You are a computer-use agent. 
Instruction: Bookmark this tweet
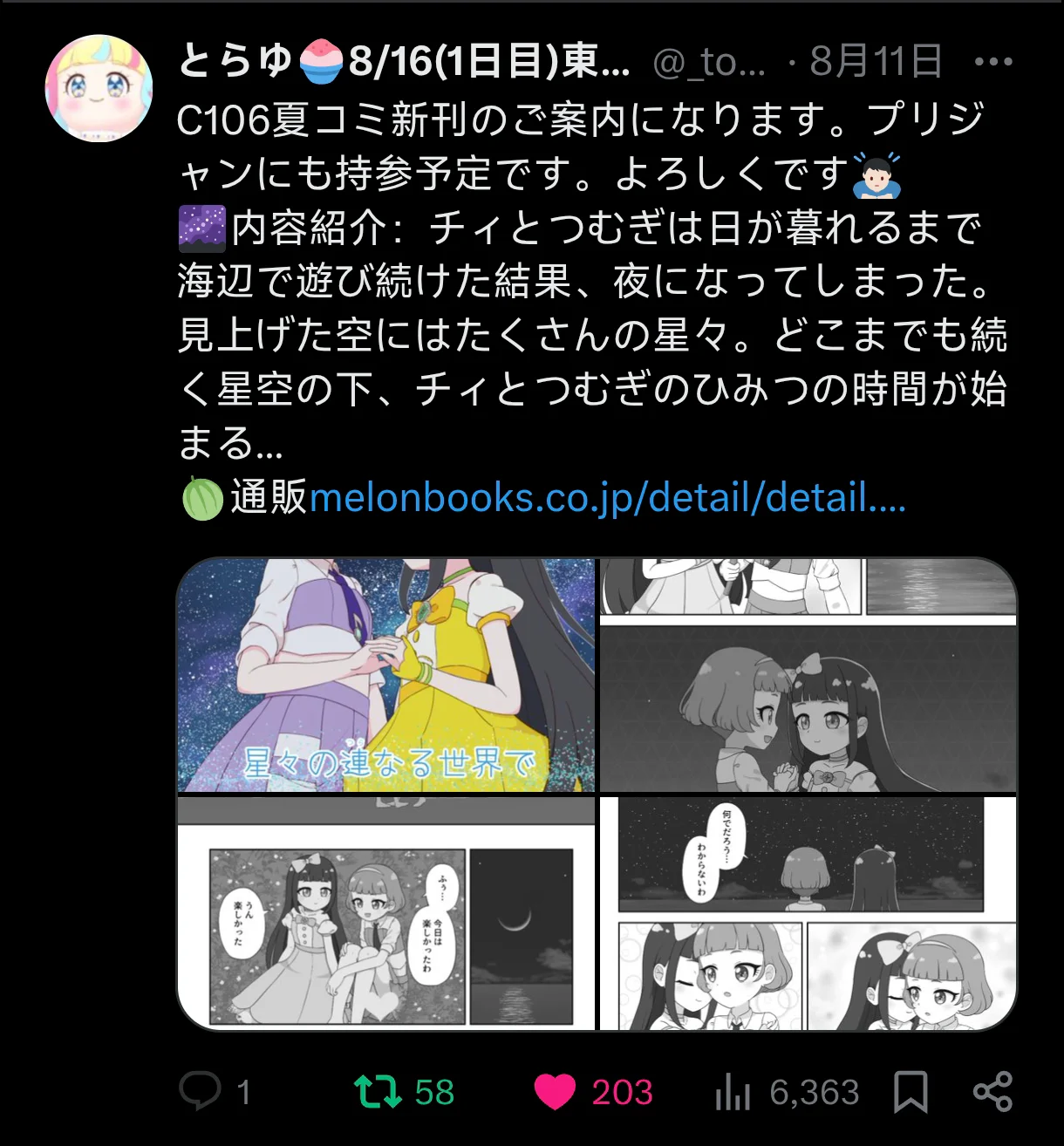coord(911,1092)
